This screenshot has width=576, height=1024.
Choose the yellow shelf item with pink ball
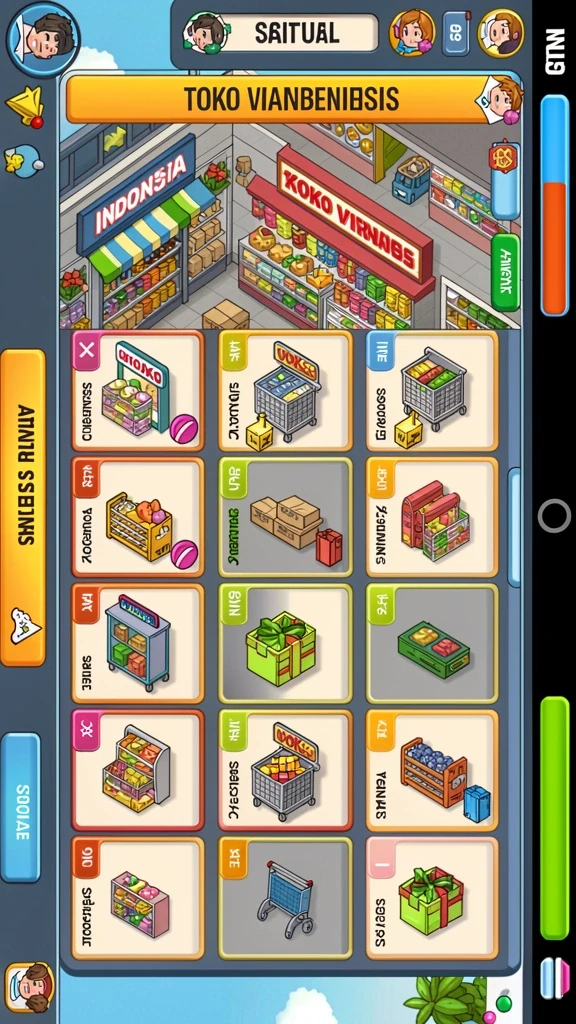pyautogui.click(x=138, y=517)
